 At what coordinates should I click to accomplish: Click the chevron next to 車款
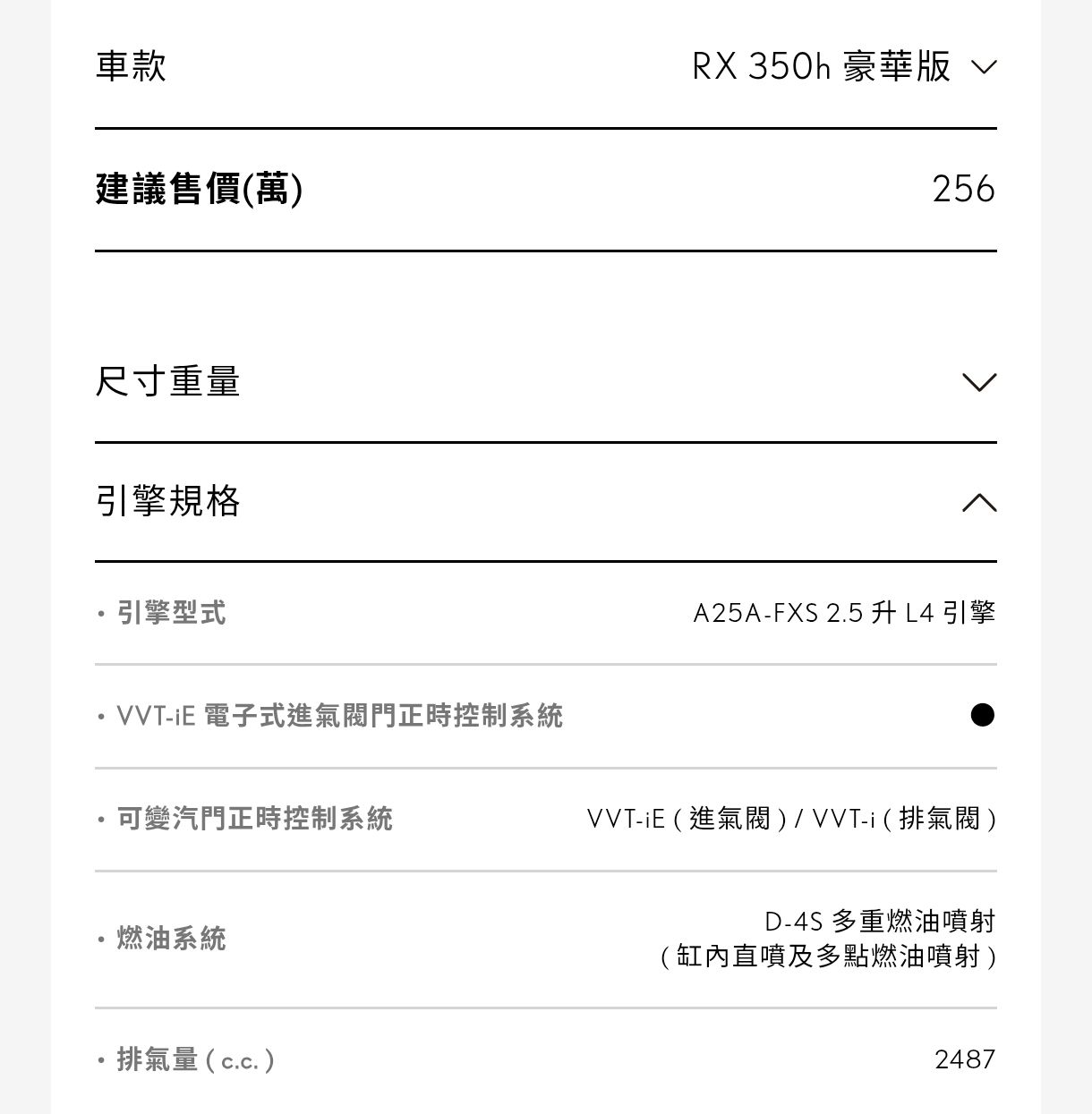[983, 65]
